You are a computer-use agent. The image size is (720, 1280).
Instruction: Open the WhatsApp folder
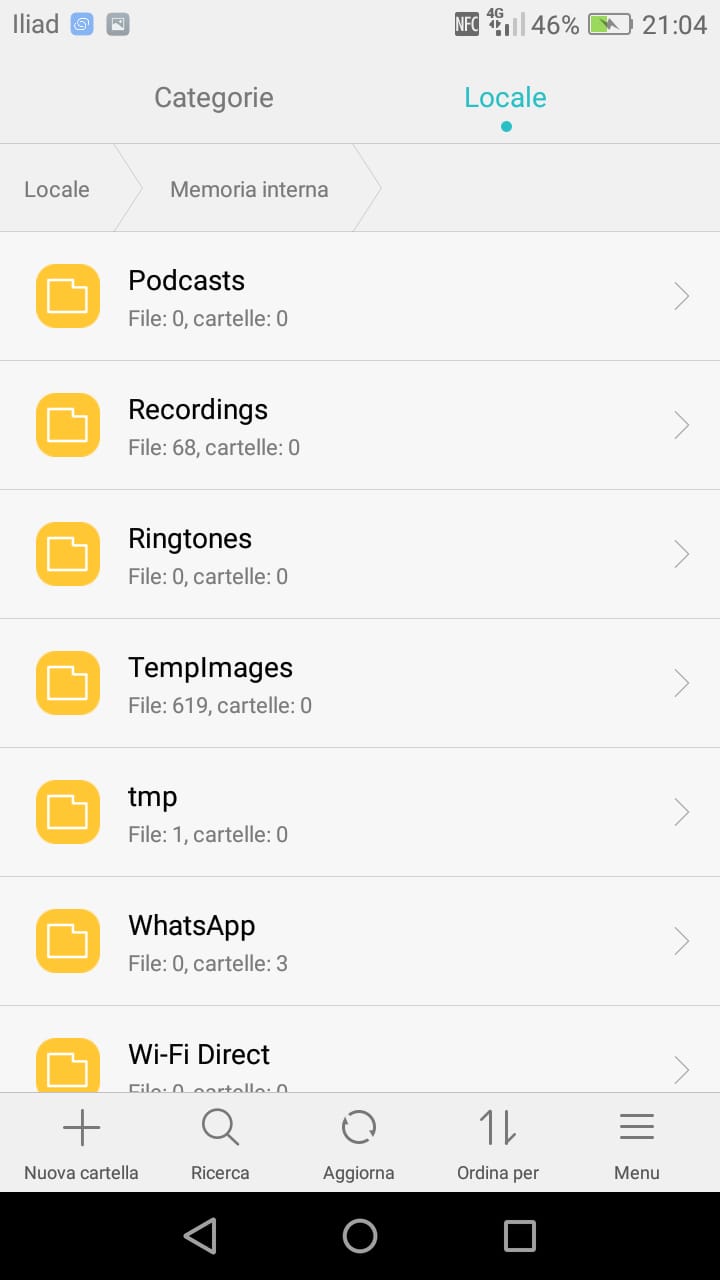[x=360, y=942]
